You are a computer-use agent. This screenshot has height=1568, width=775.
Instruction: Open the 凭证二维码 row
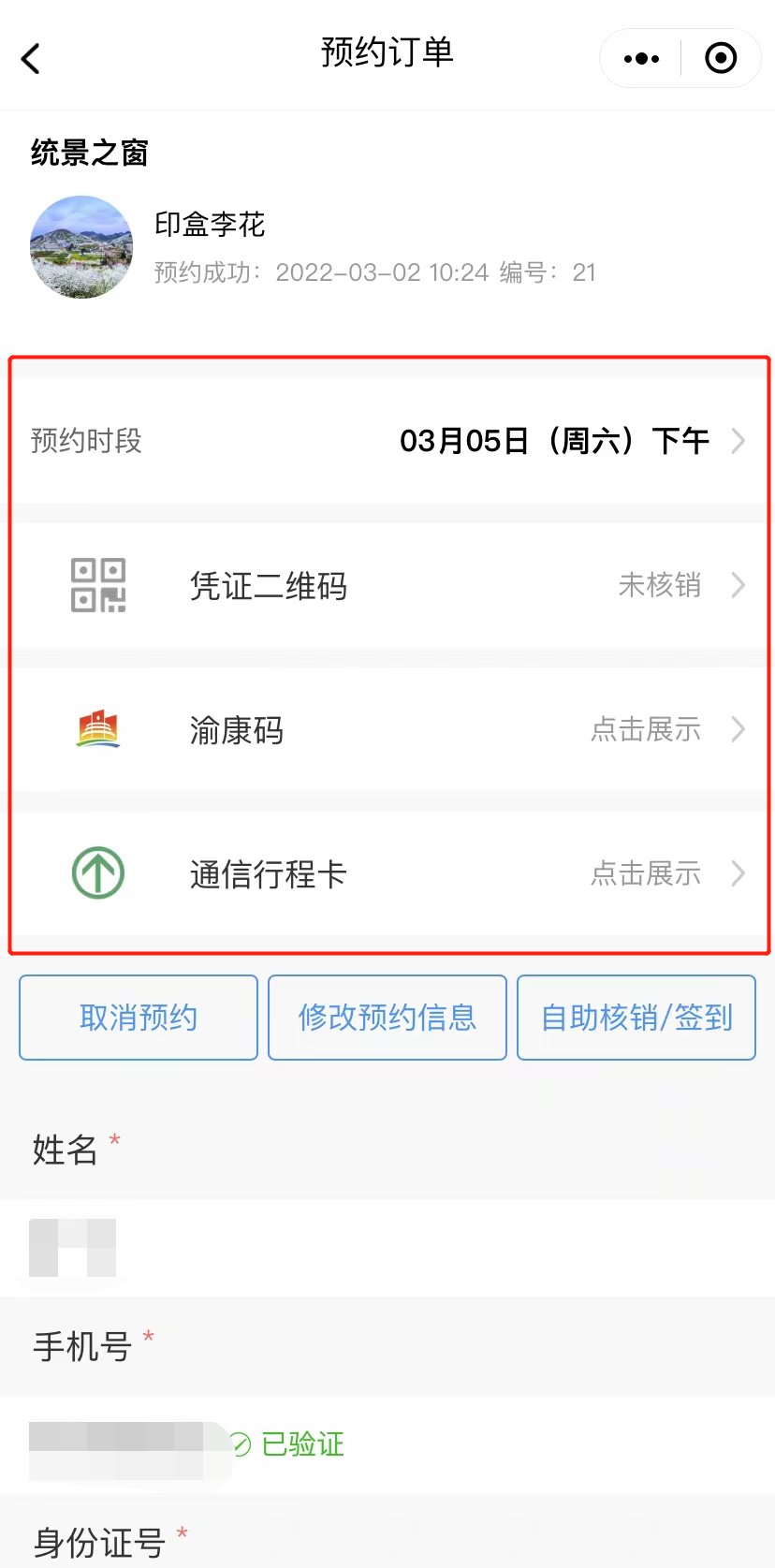(388, 585)
